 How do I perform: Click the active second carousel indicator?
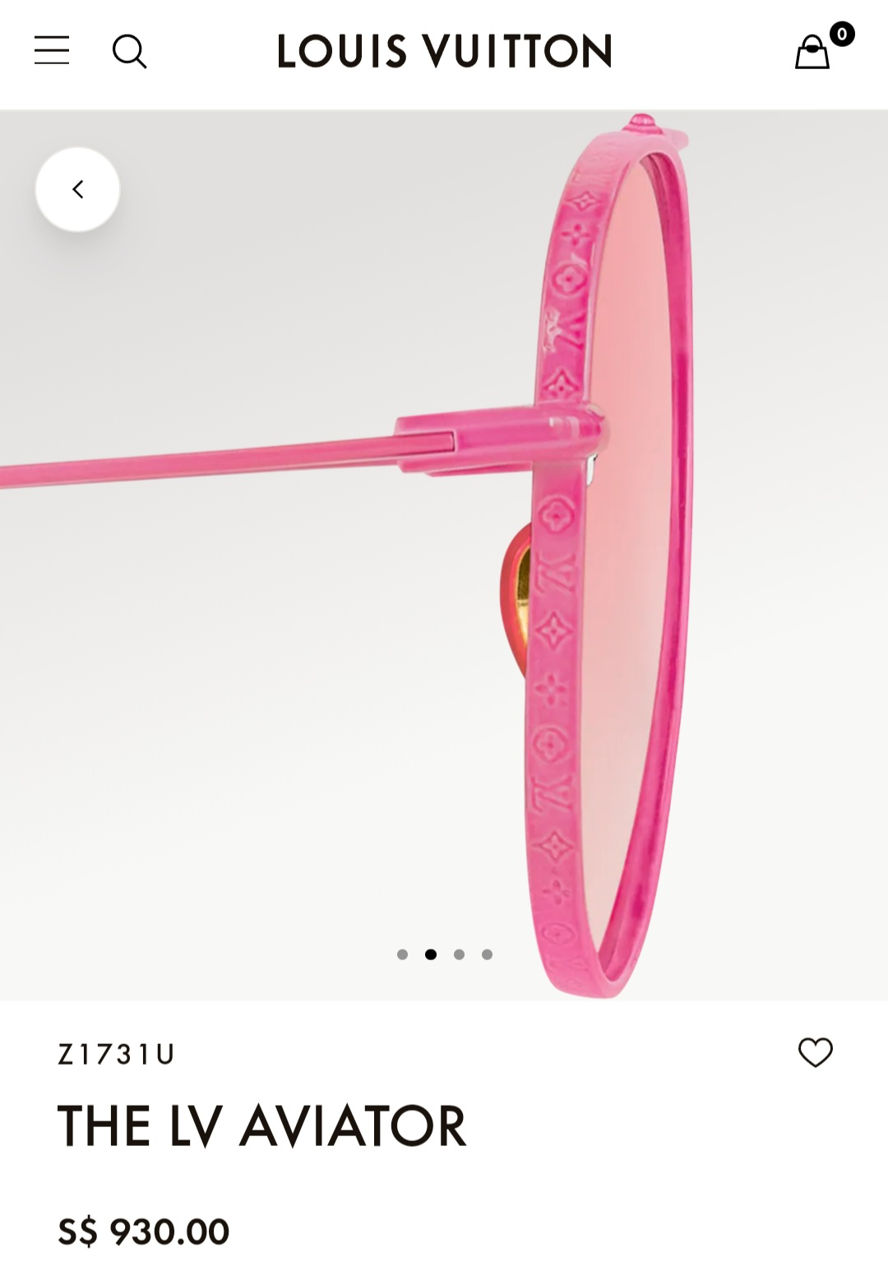[431, 955]
